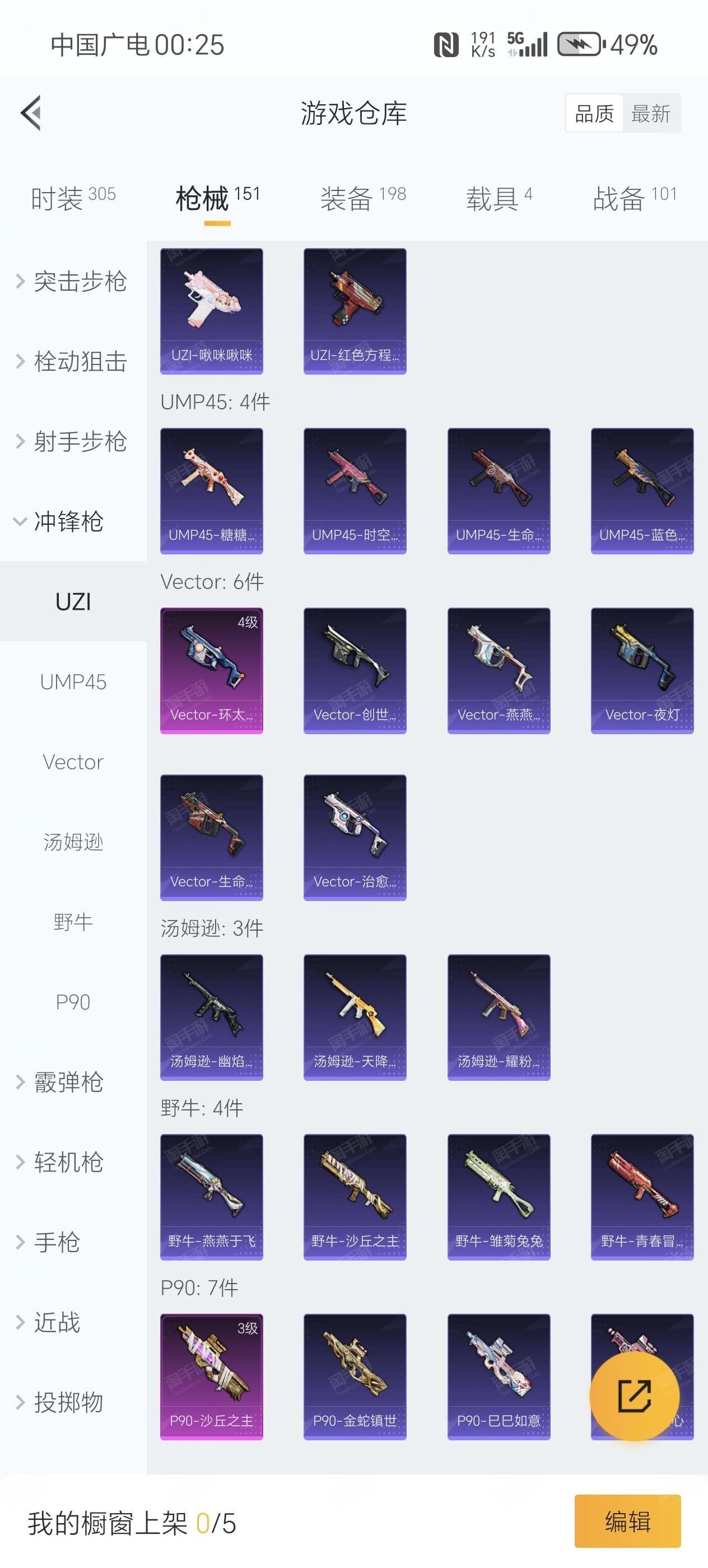The width and height of the screenshot is (708, 1568).
Task: Select Vector in the side list
Action: (73, 762)
